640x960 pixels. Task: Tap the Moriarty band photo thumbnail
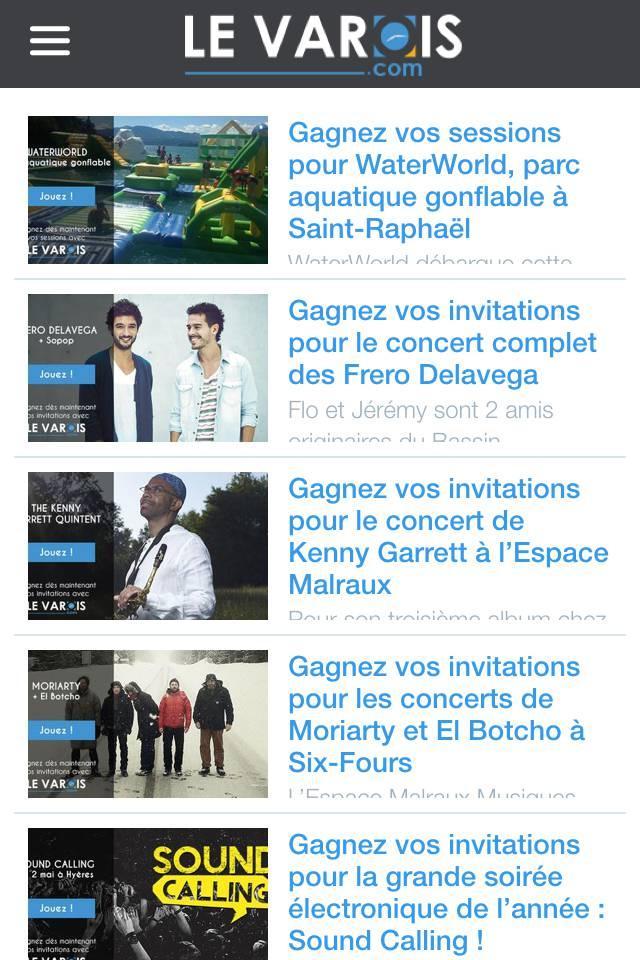[148, 724]
